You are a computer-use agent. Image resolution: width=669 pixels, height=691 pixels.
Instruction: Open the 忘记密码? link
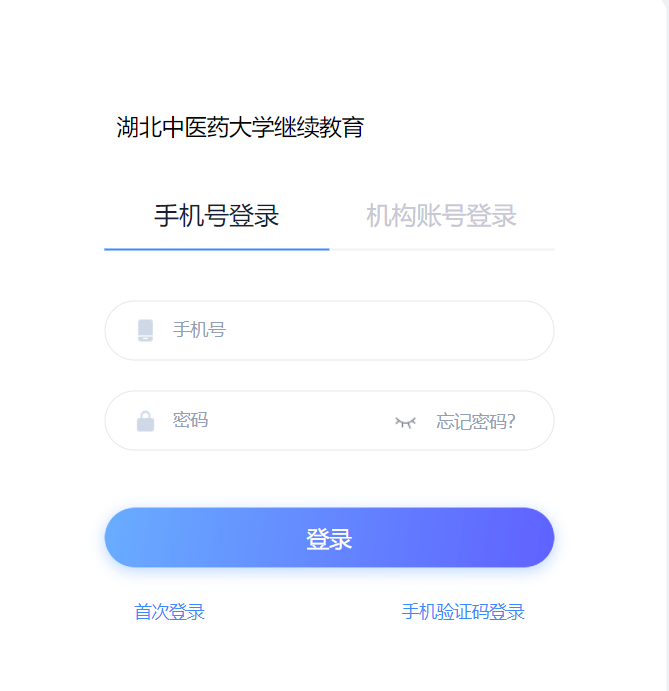pos(476,422)
